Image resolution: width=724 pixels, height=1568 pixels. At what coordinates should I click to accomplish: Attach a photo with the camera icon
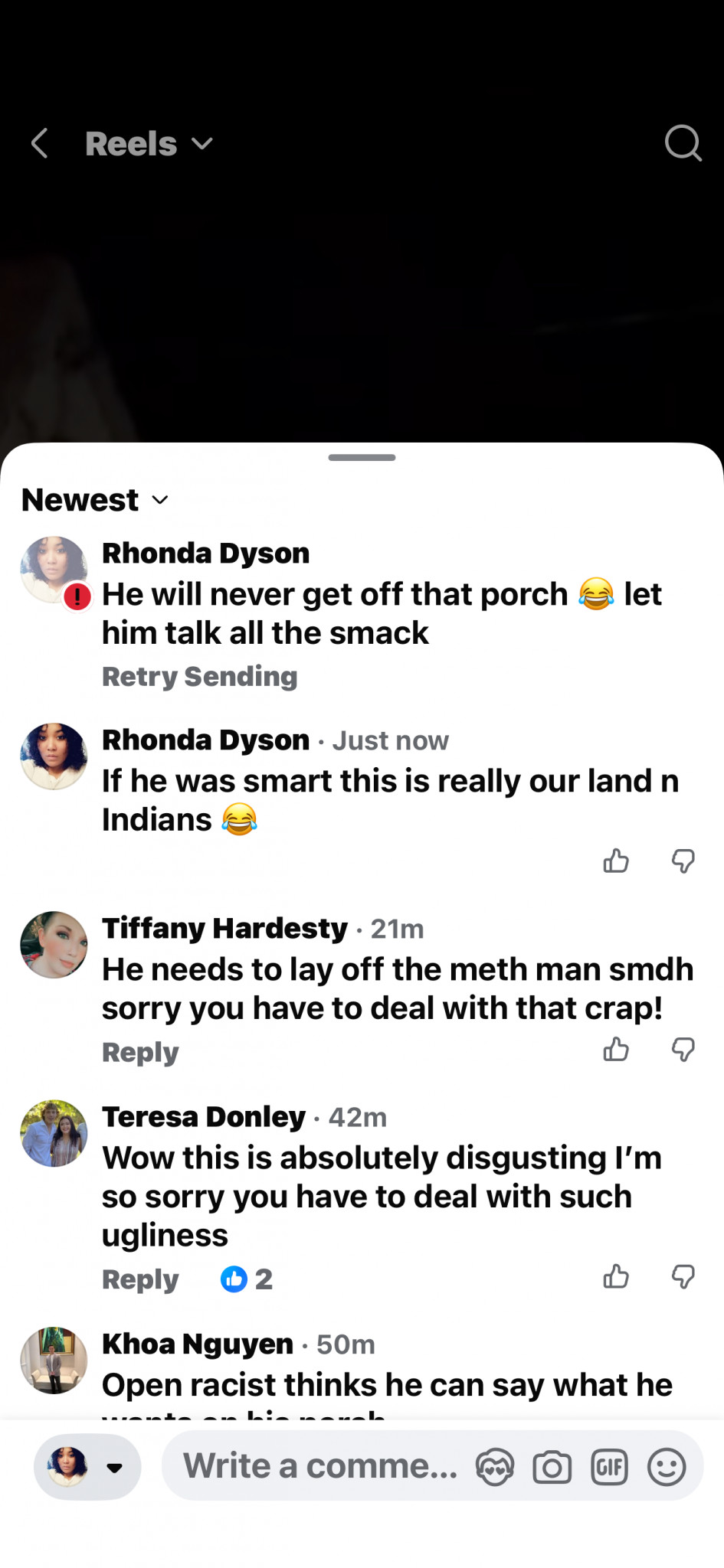click(x=552, y=1468)
